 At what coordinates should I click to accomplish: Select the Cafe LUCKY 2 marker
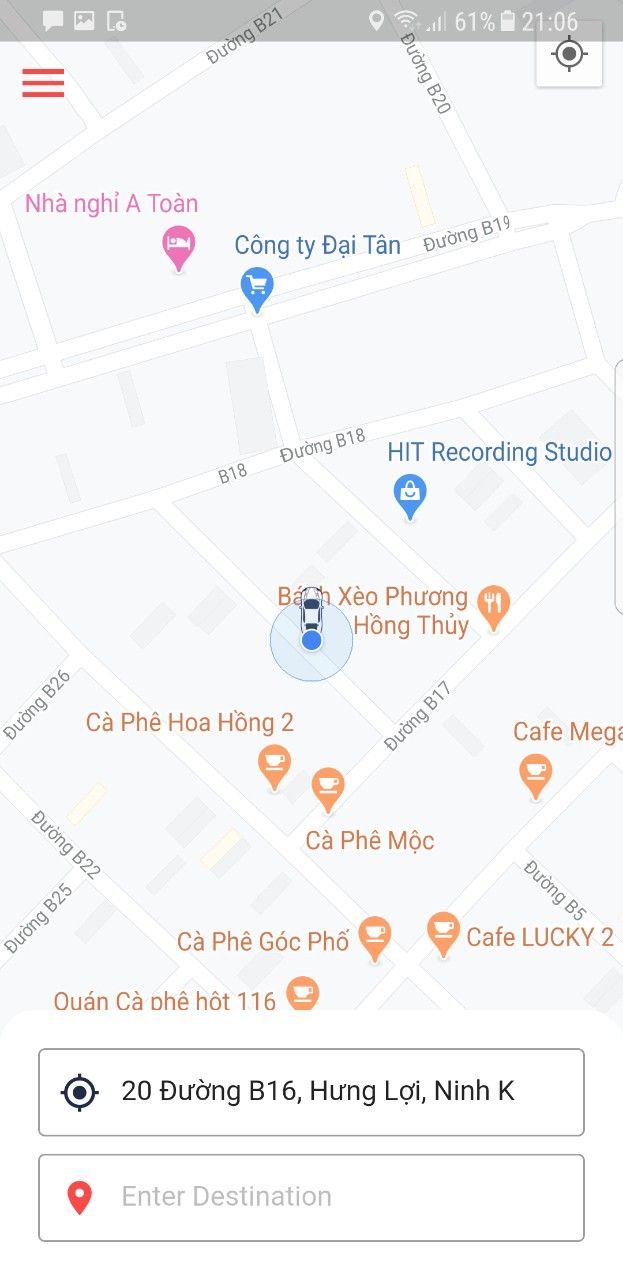point(442,935)
